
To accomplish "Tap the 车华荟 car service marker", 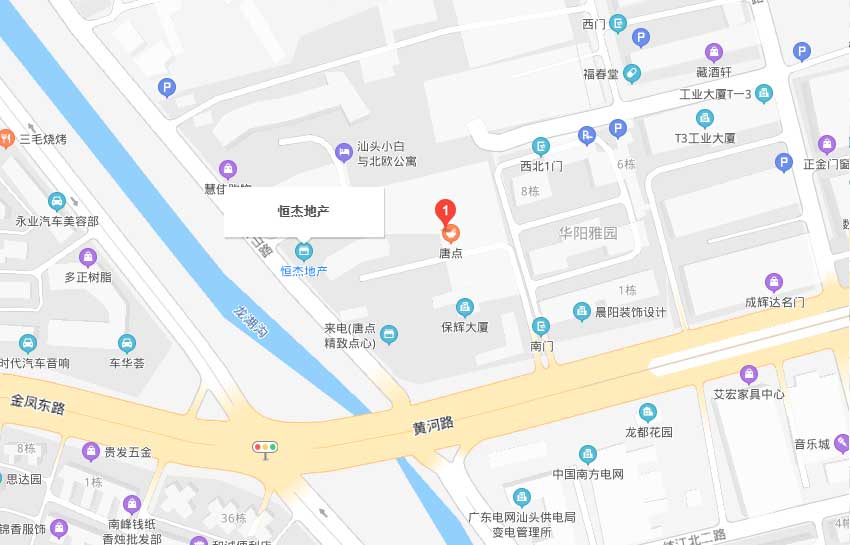I will coord(126,343).
